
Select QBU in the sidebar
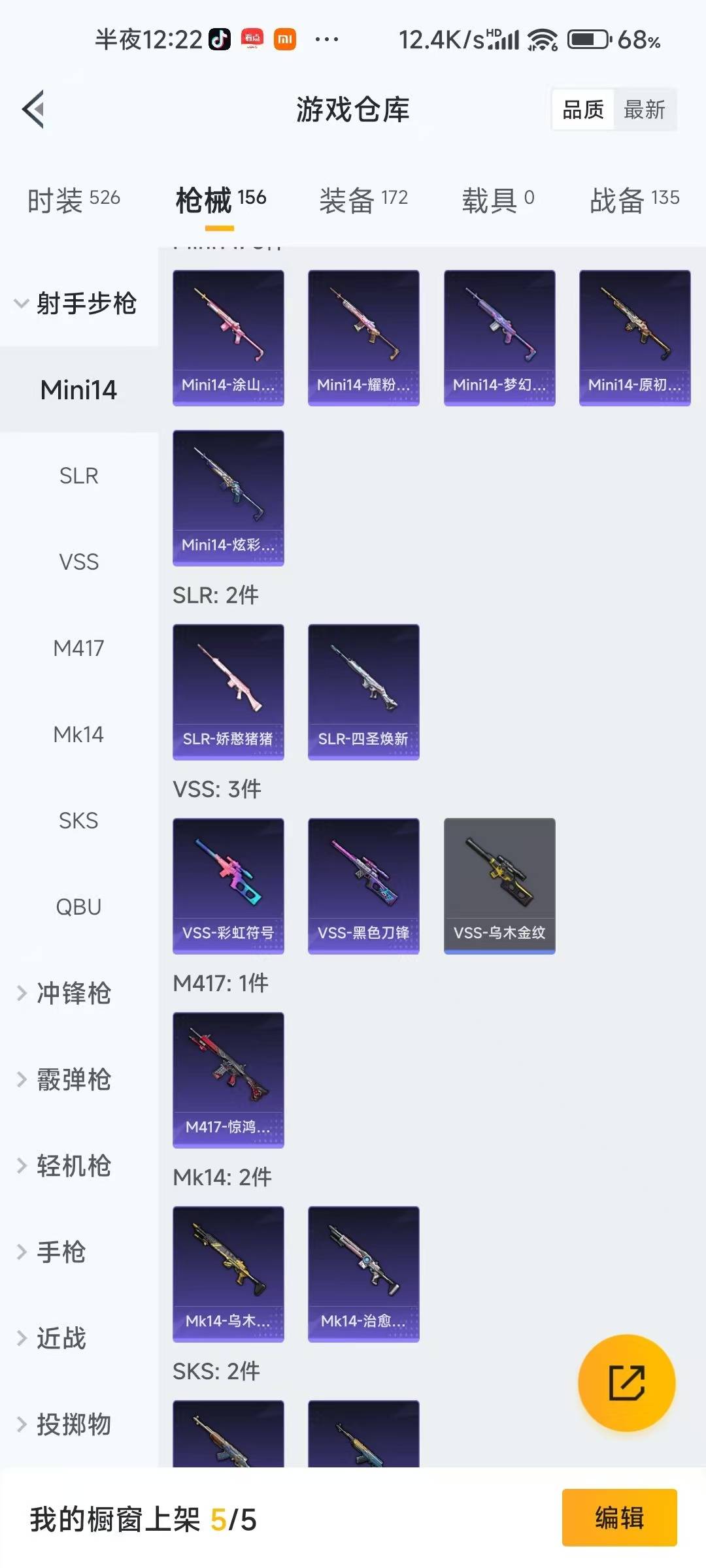78,907
